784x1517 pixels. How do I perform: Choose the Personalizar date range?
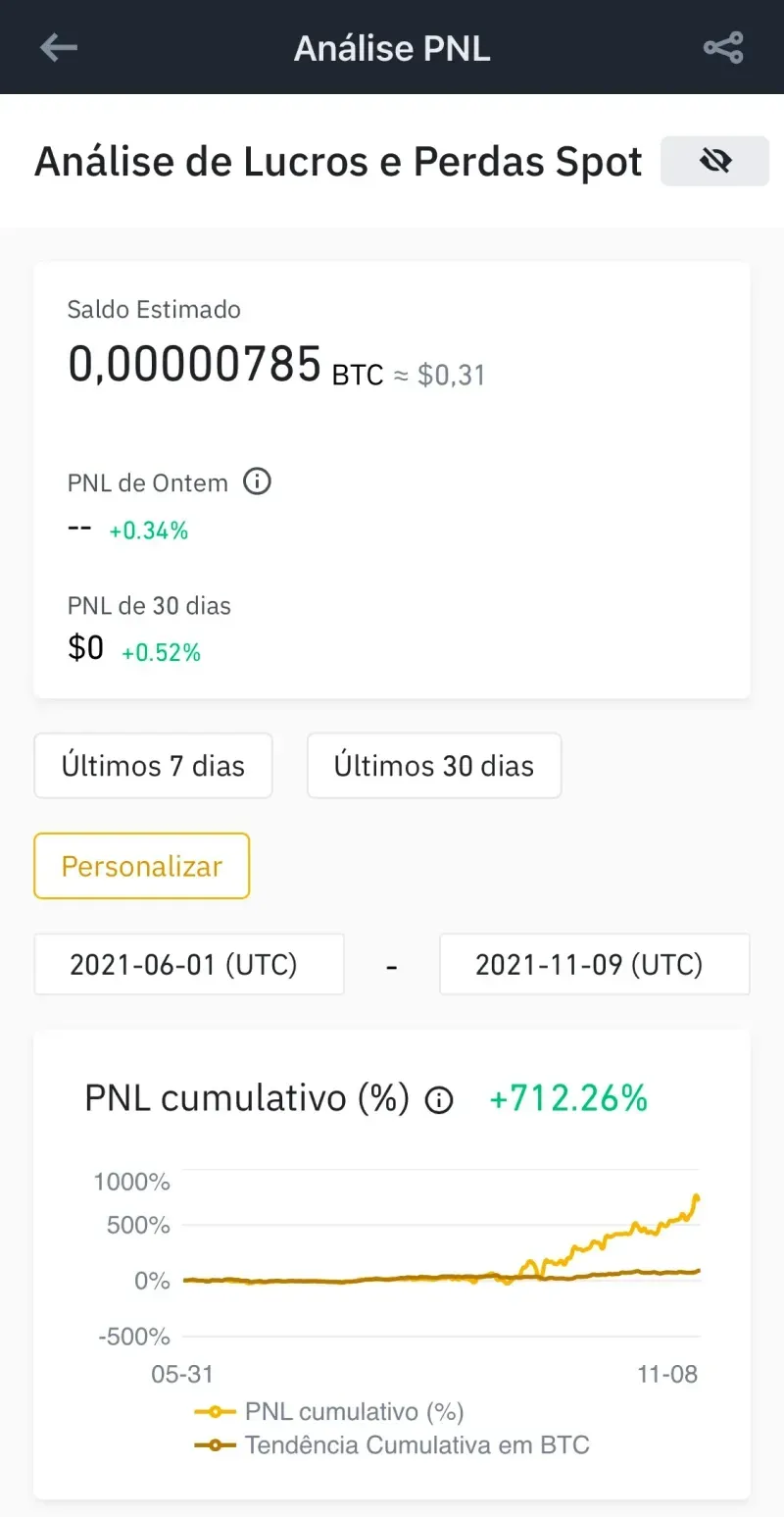(x=142, y=866)
